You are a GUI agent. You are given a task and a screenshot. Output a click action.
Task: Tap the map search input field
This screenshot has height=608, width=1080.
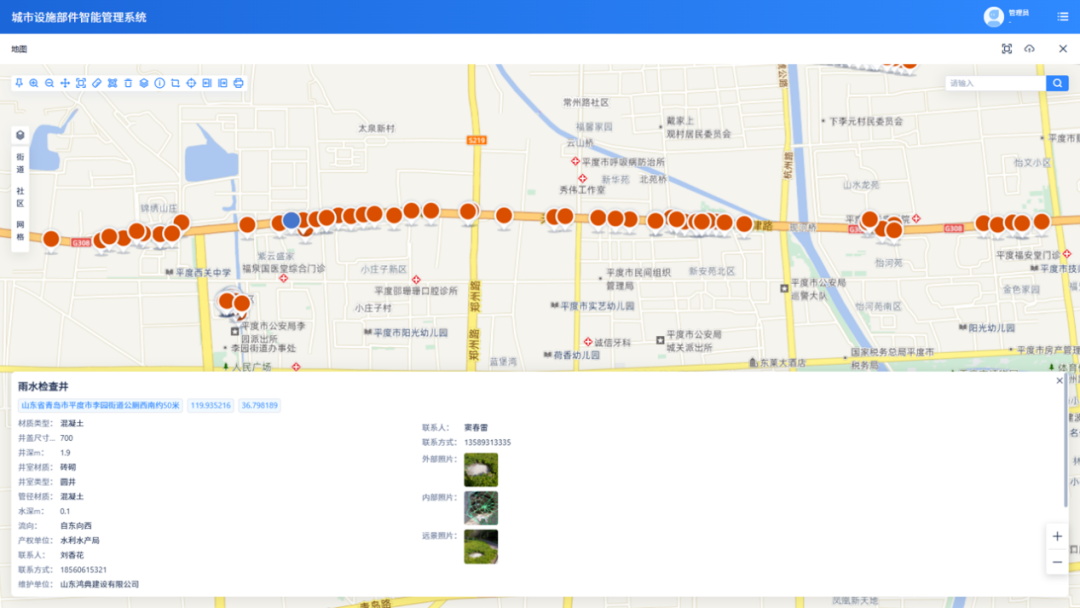coord(994,83)
